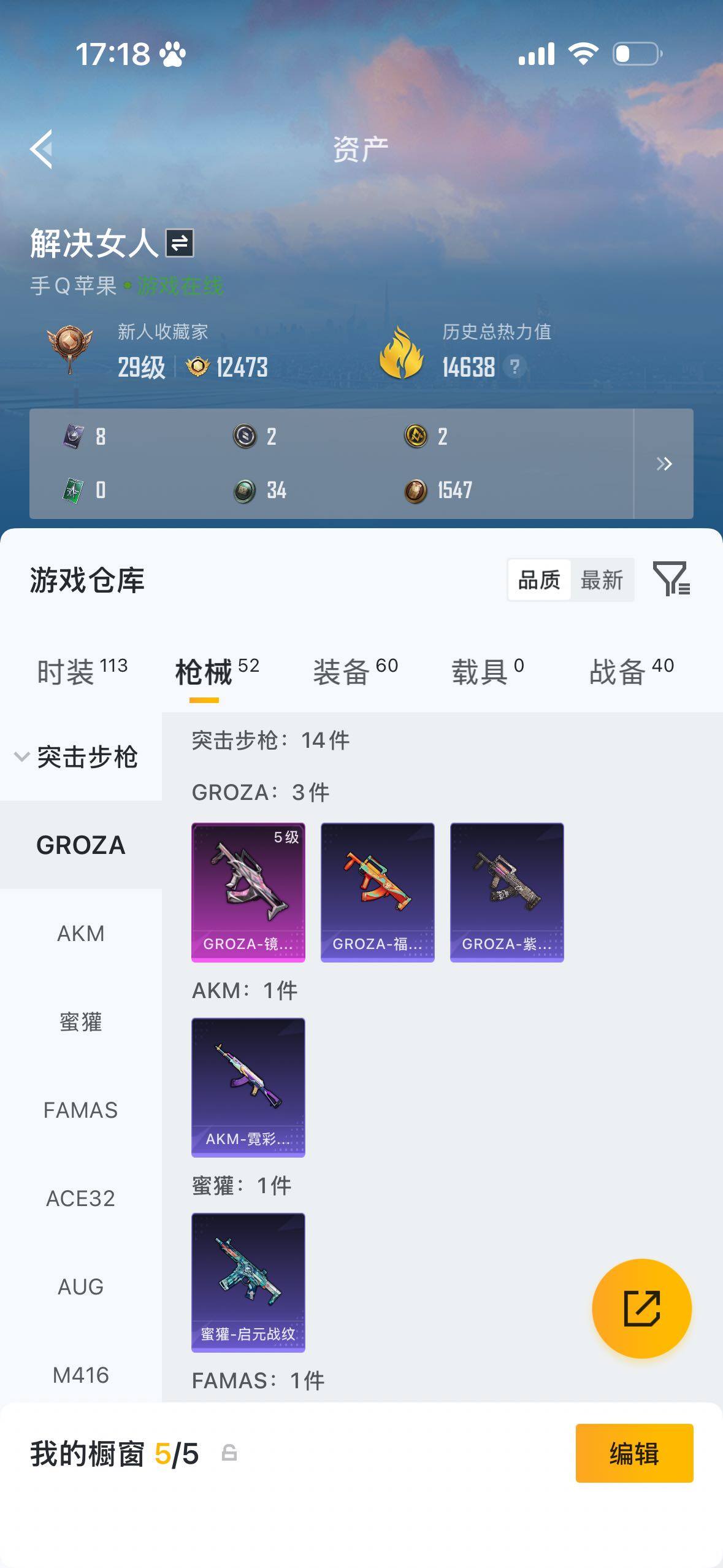This screenshot has width=723, height=1568.
Task: Tap the green ticket currency icon showing 0
Action: pos(75,491)
